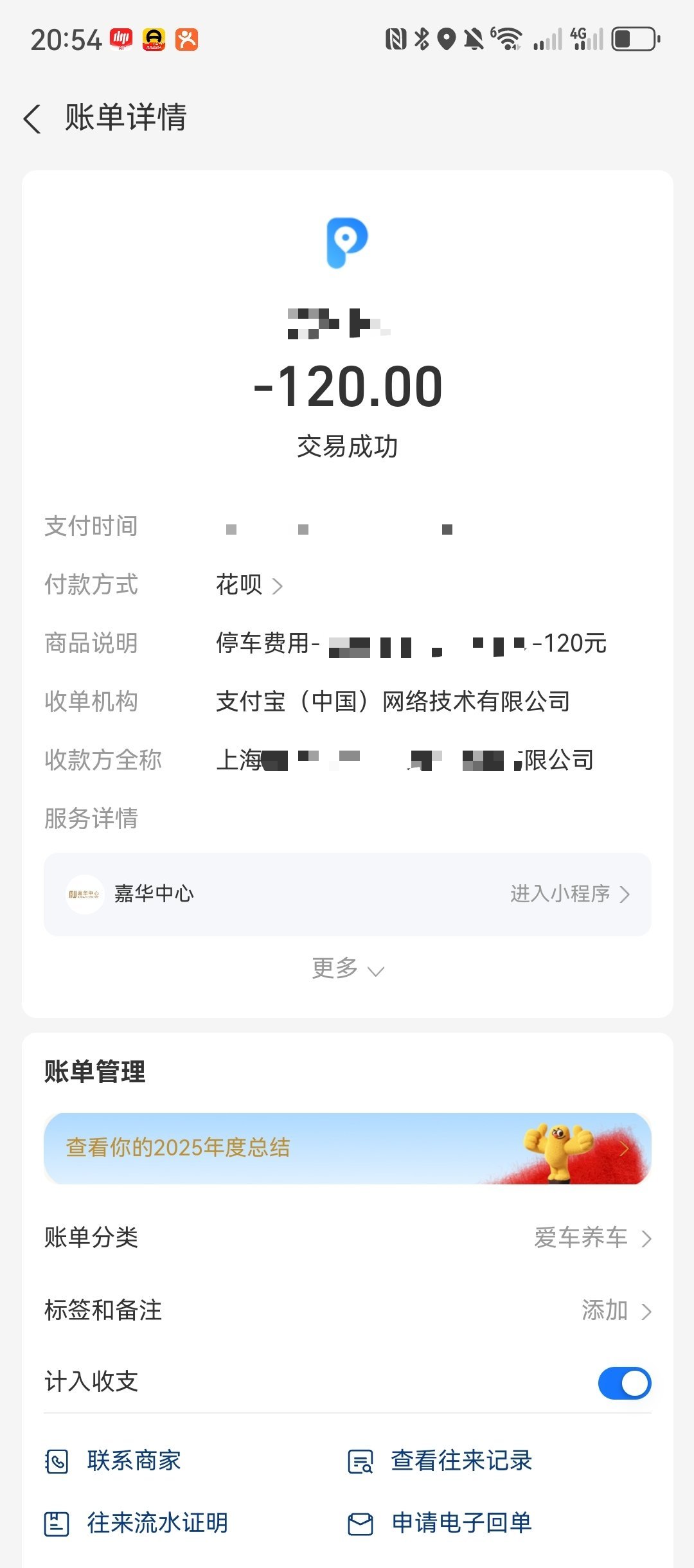Select the 嘉华中心 merchant avatar icon
This screenshot has height=1568, width=694.
(x=84, y=895)
